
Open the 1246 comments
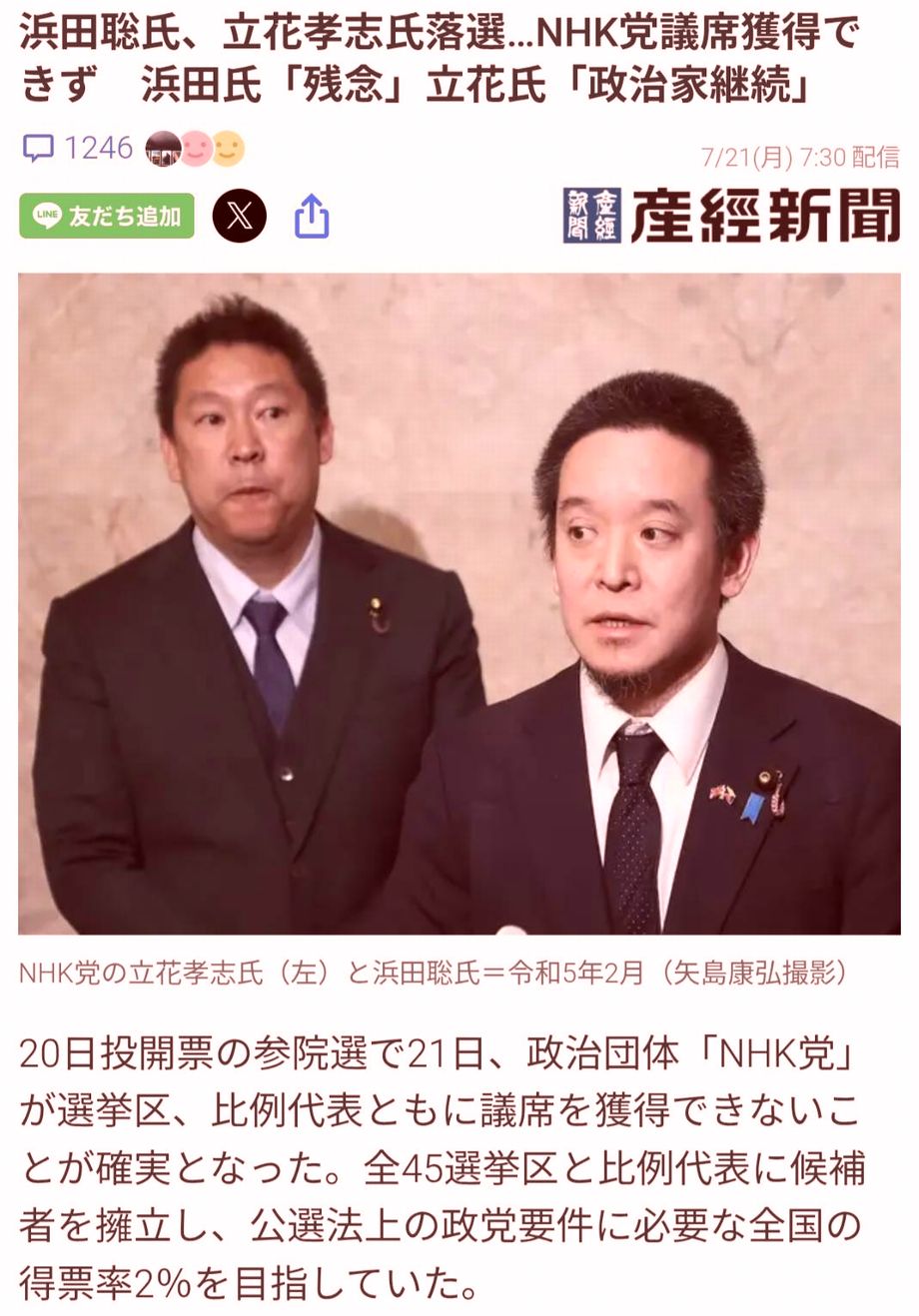pos(80,149)
